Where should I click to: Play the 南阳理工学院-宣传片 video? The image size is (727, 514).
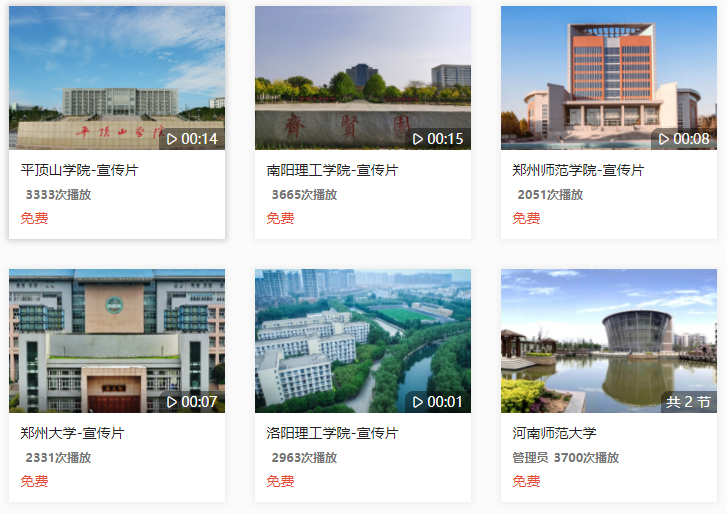(x=362, y=80)
